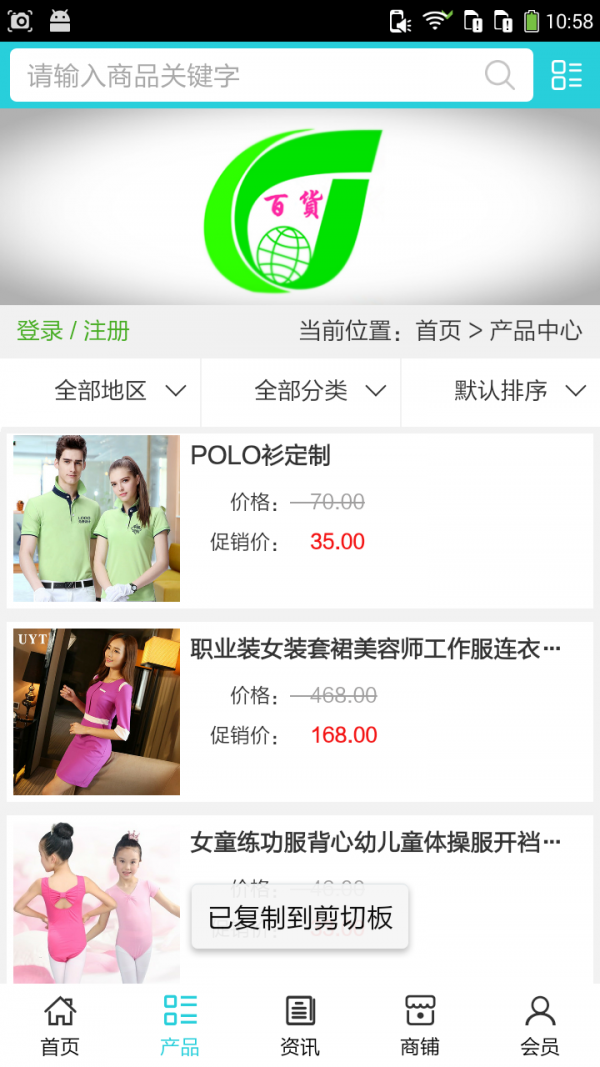Switch to the 商铺 tab
600x1067 pixels.
(x=420, y=1026)
